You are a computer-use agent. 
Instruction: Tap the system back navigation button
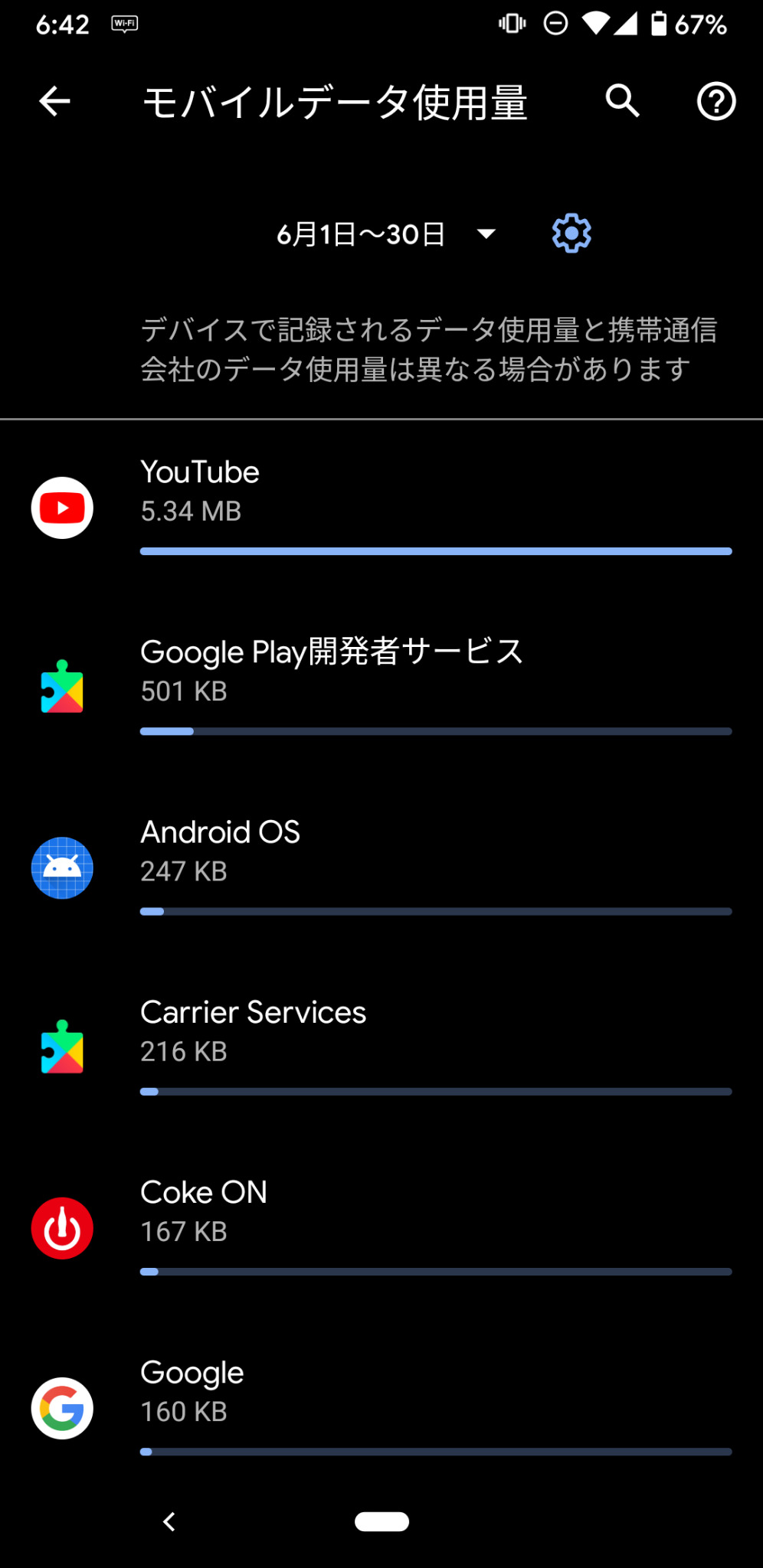[169, 1521]
